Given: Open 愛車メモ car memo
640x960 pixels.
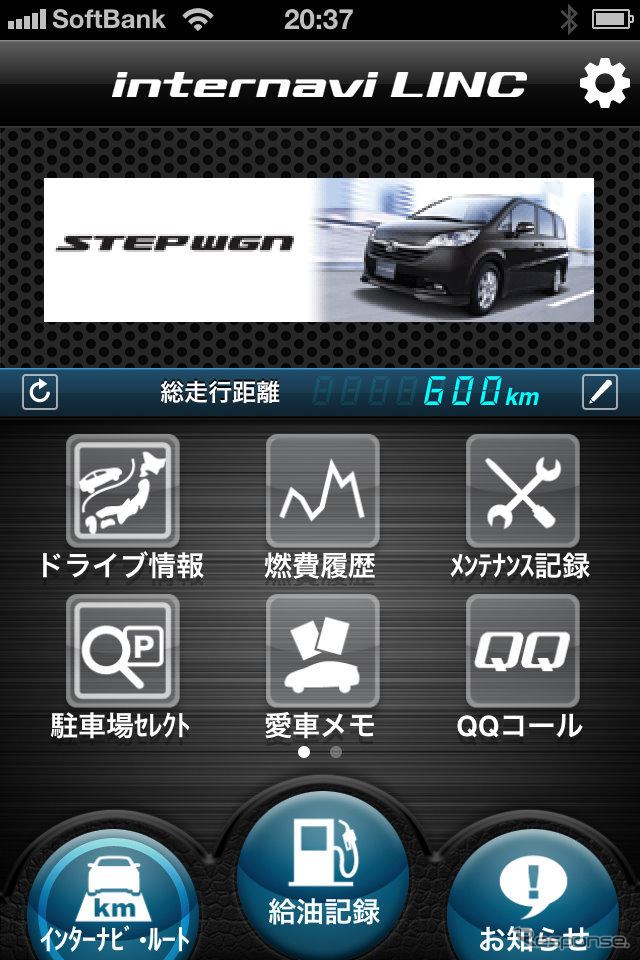Looking at the screenshot, I should tap(322, 652).
